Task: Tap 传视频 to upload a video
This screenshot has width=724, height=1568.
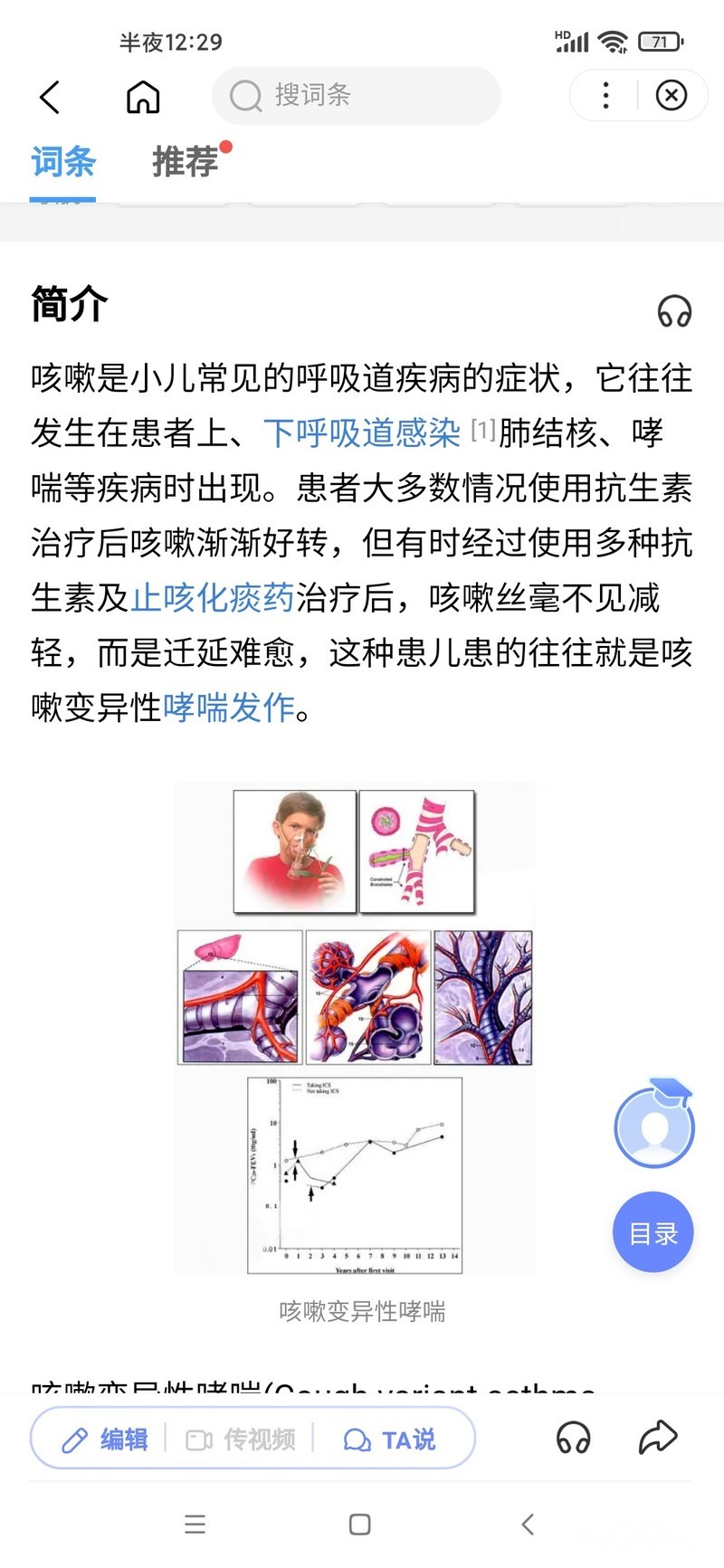Action: (241, 1439)
